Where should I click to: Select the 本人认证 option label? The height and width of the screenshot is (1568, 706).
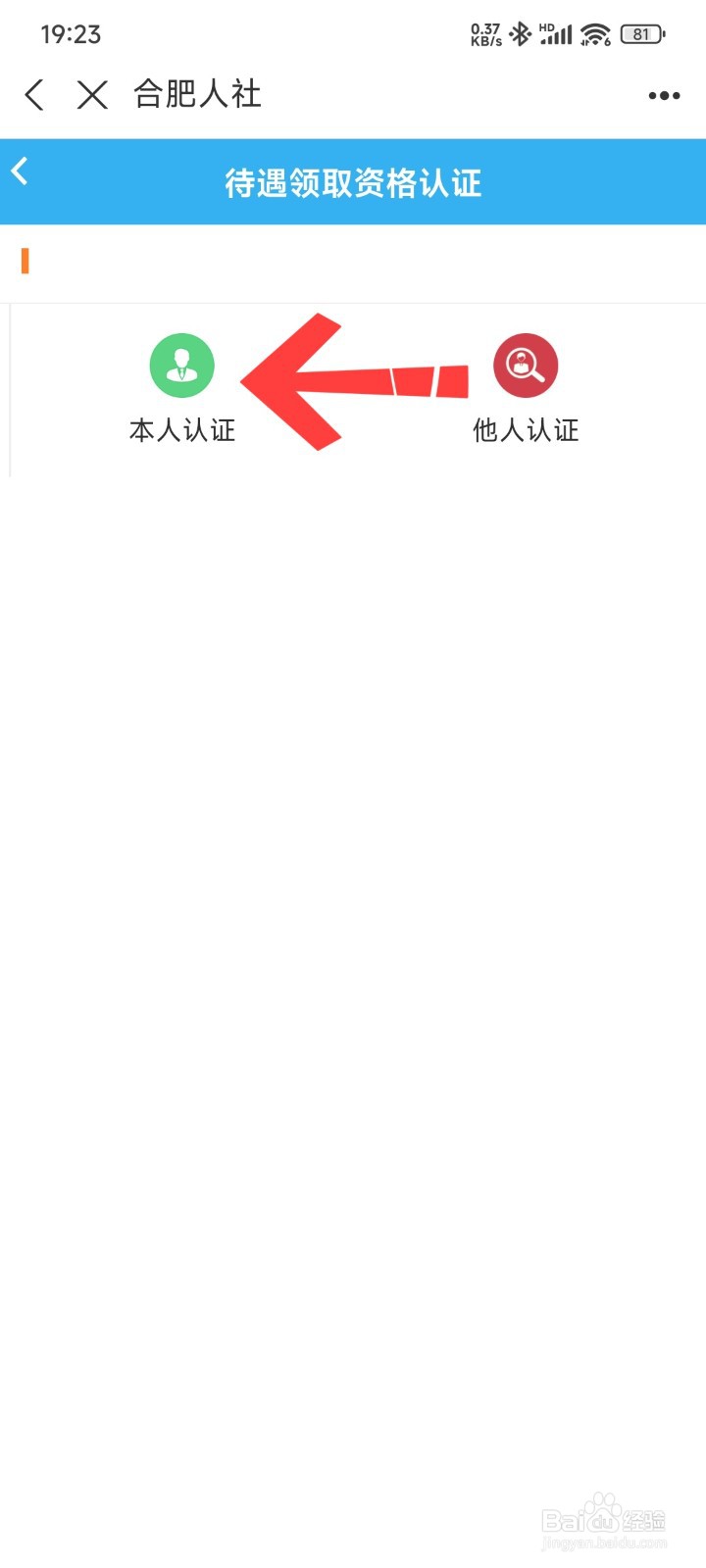coord(181,429)
